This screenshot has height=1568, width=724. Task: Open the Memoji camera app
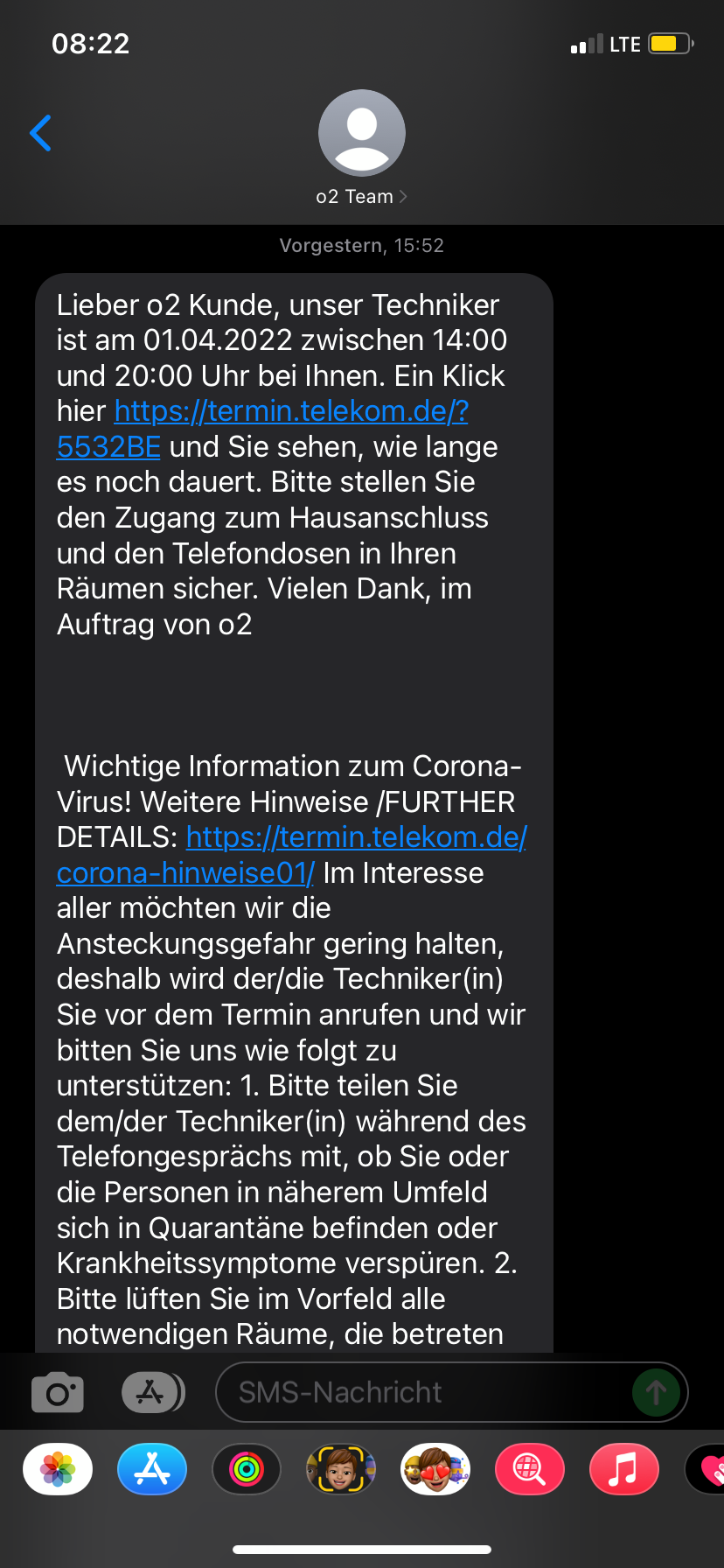point(341,1469)
